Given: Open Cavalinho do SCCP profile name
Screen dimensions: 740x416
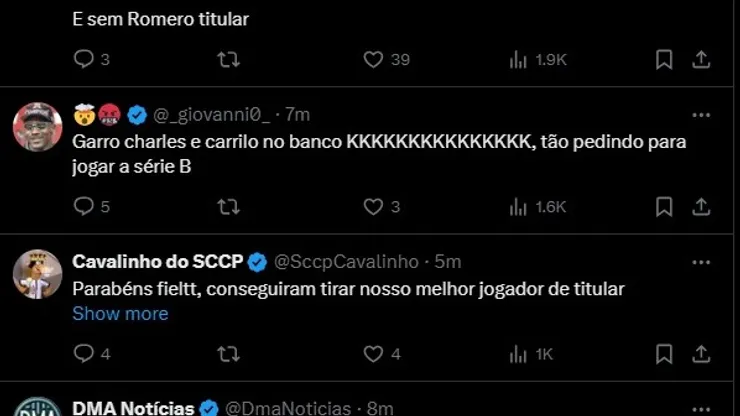Looking at the screenshot, I should (159, 262).
